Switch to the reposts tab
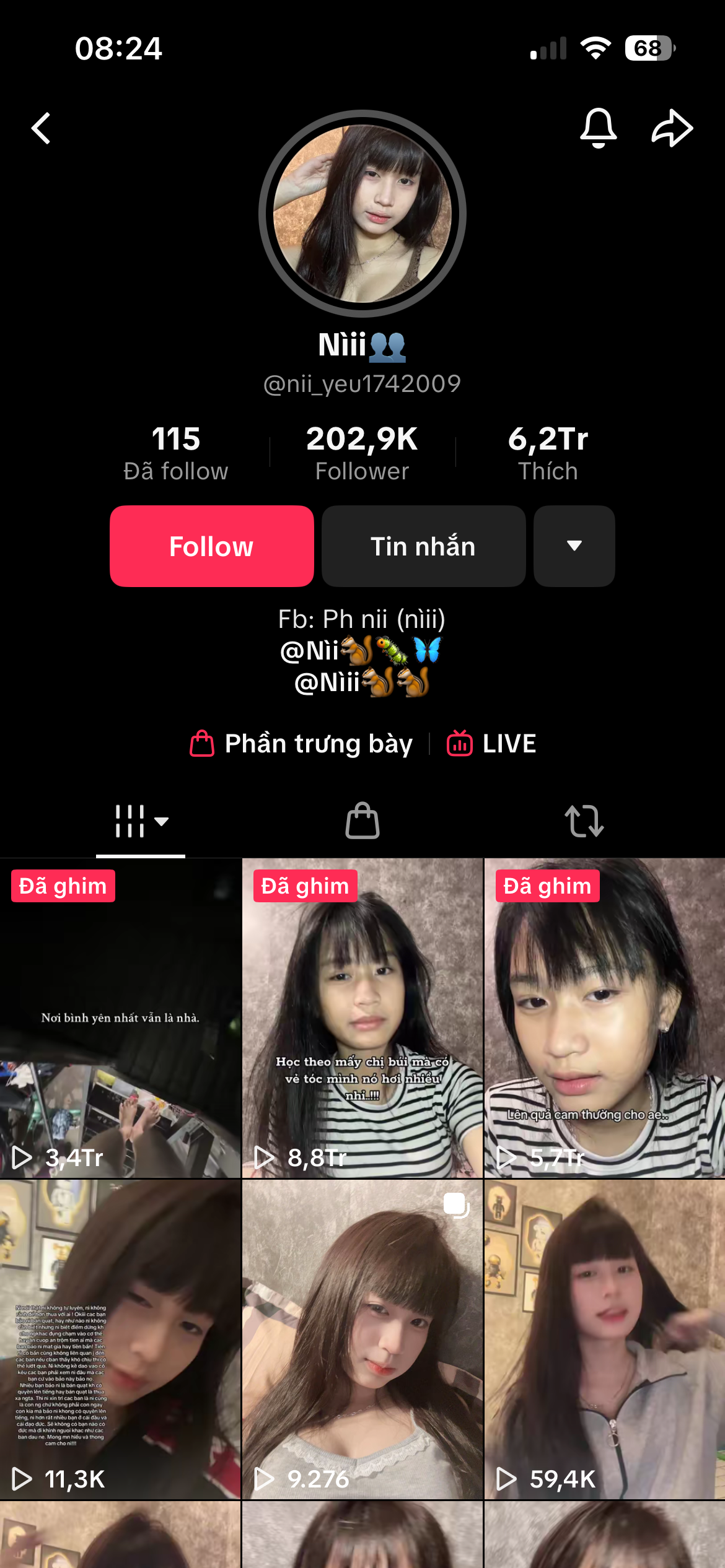The height and width of the screenshot is (1568, 725). [x=584, y=822]
